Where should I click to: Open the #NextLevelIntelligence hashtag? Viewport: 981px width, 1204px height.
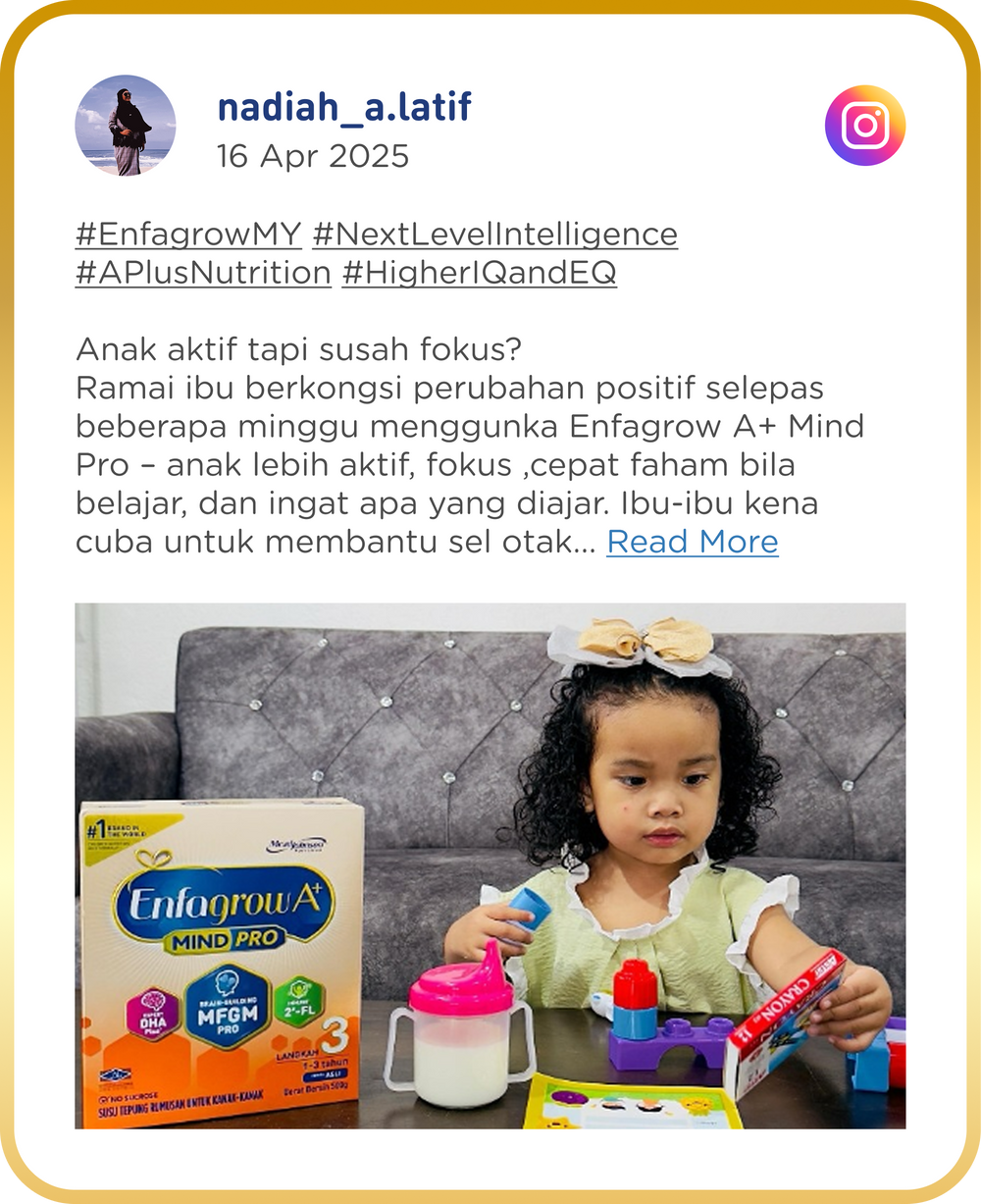[x=494, y=235]
